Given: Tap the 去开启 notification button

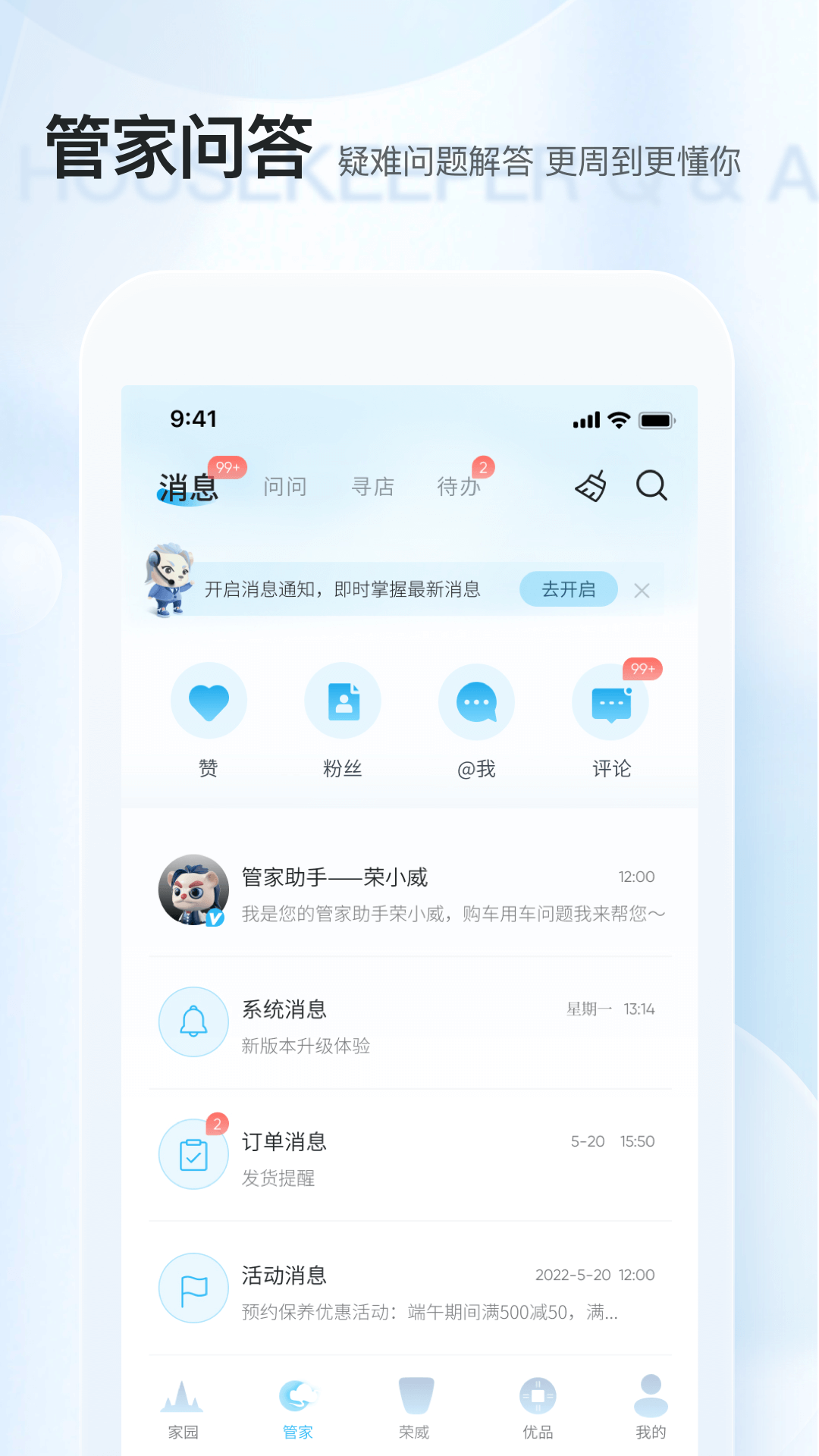Looking at the screenshot, I should click(x=568, y=589).
